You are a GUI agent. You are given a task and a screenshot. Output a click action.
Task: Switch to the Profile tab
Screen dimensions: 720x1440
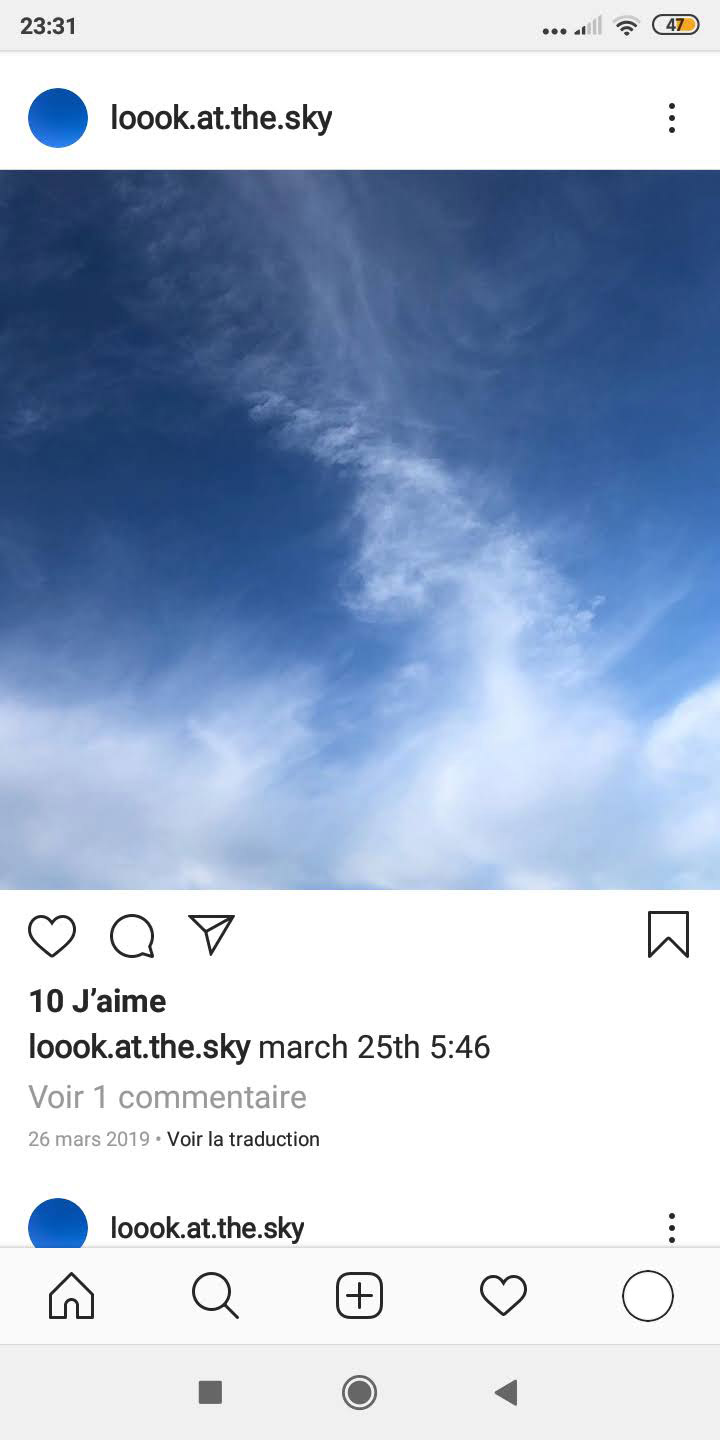click(647, 1296)
